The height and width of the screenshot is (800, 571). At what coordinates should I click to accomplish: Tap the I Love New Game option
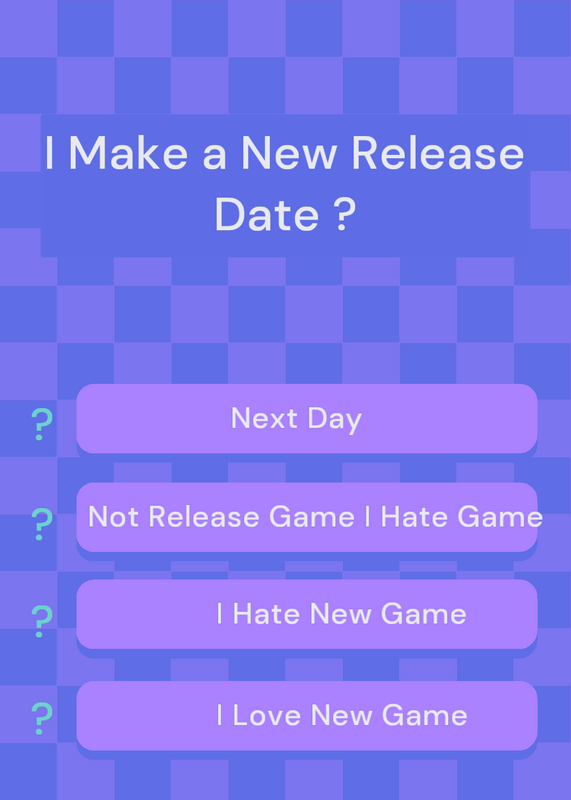pos(307,715)
